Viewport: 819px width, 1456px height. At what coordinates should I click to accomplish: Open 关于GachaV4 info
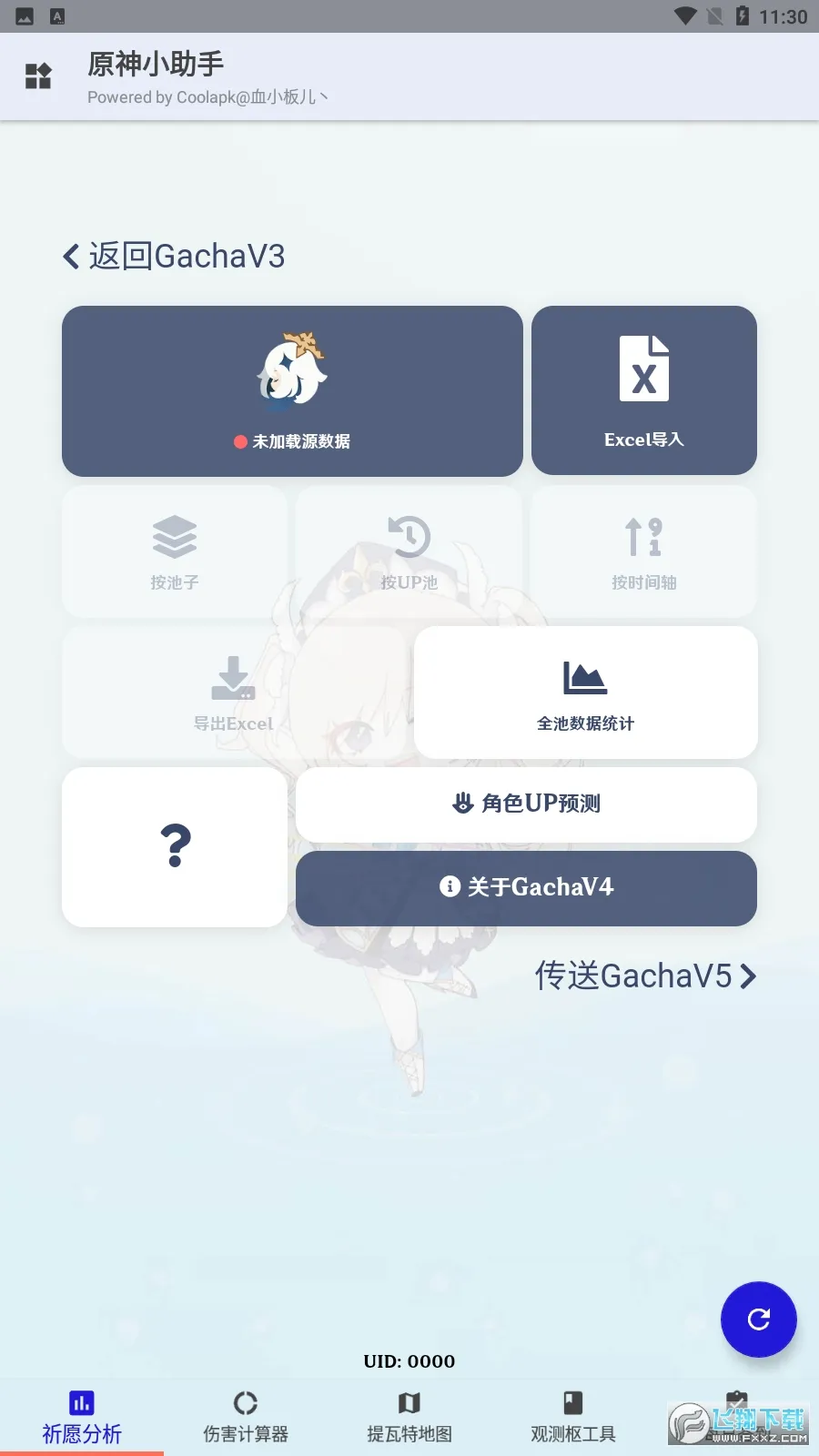(526, 887)
